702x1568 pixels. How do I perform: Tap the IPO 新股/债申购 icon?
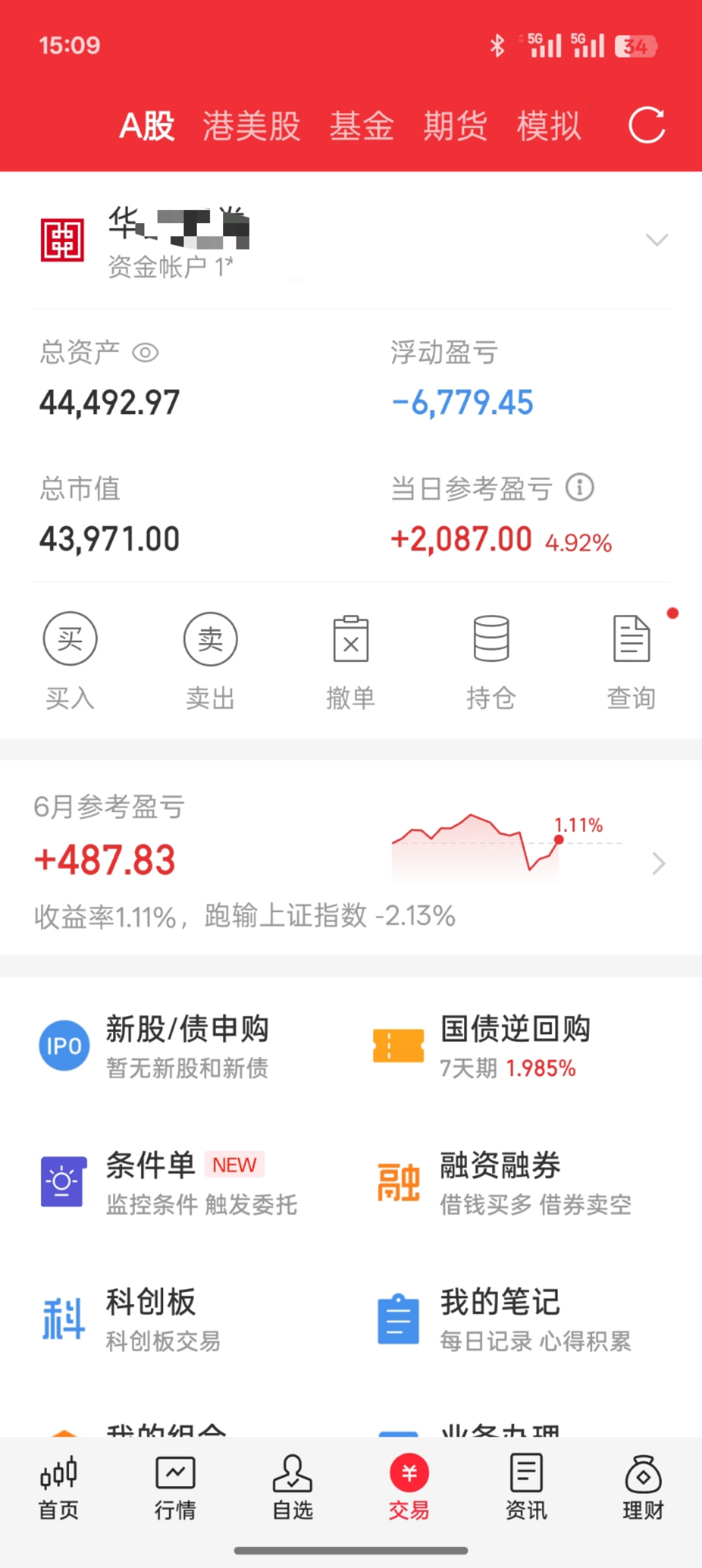[63, 1047]
